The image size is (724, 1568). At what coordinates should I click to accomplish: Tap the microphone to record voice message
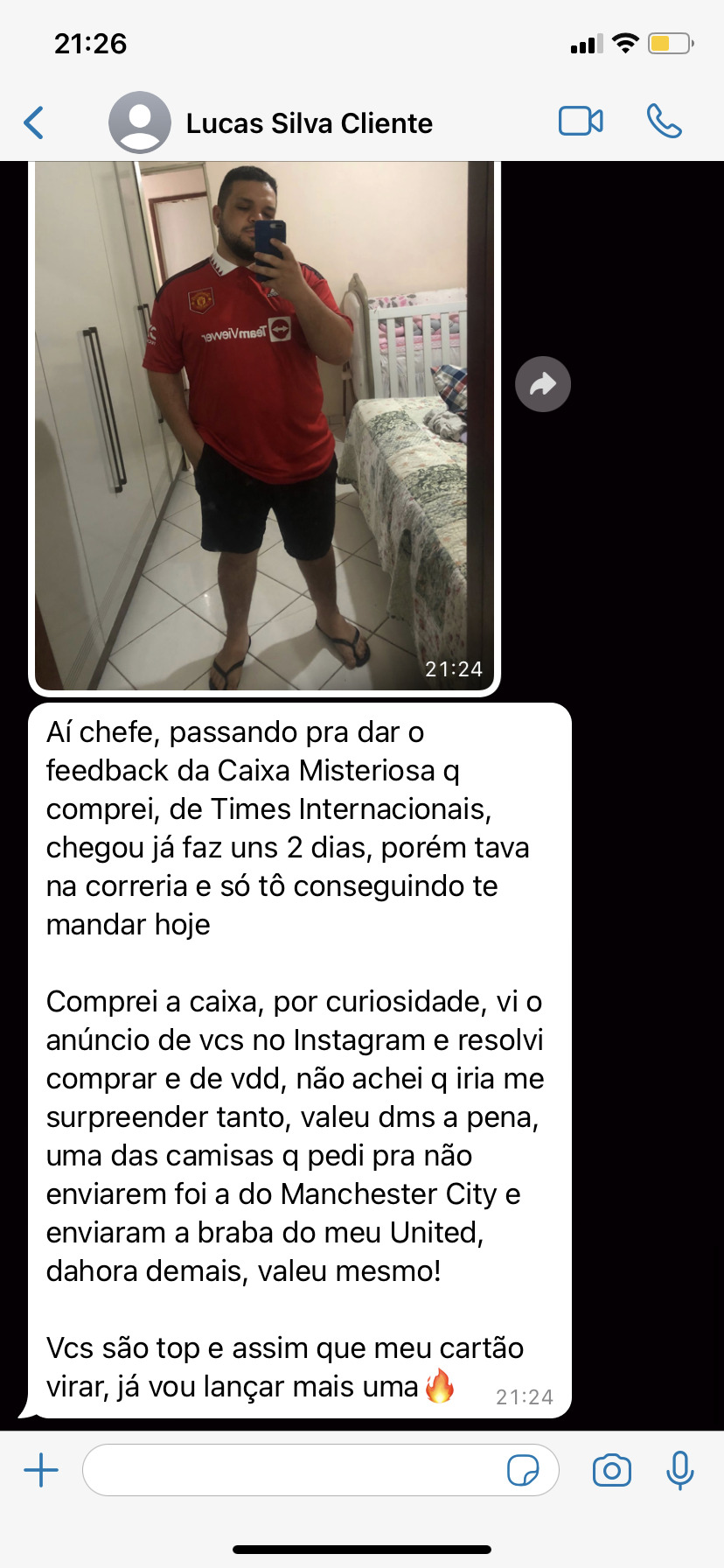coord(679,1470)
